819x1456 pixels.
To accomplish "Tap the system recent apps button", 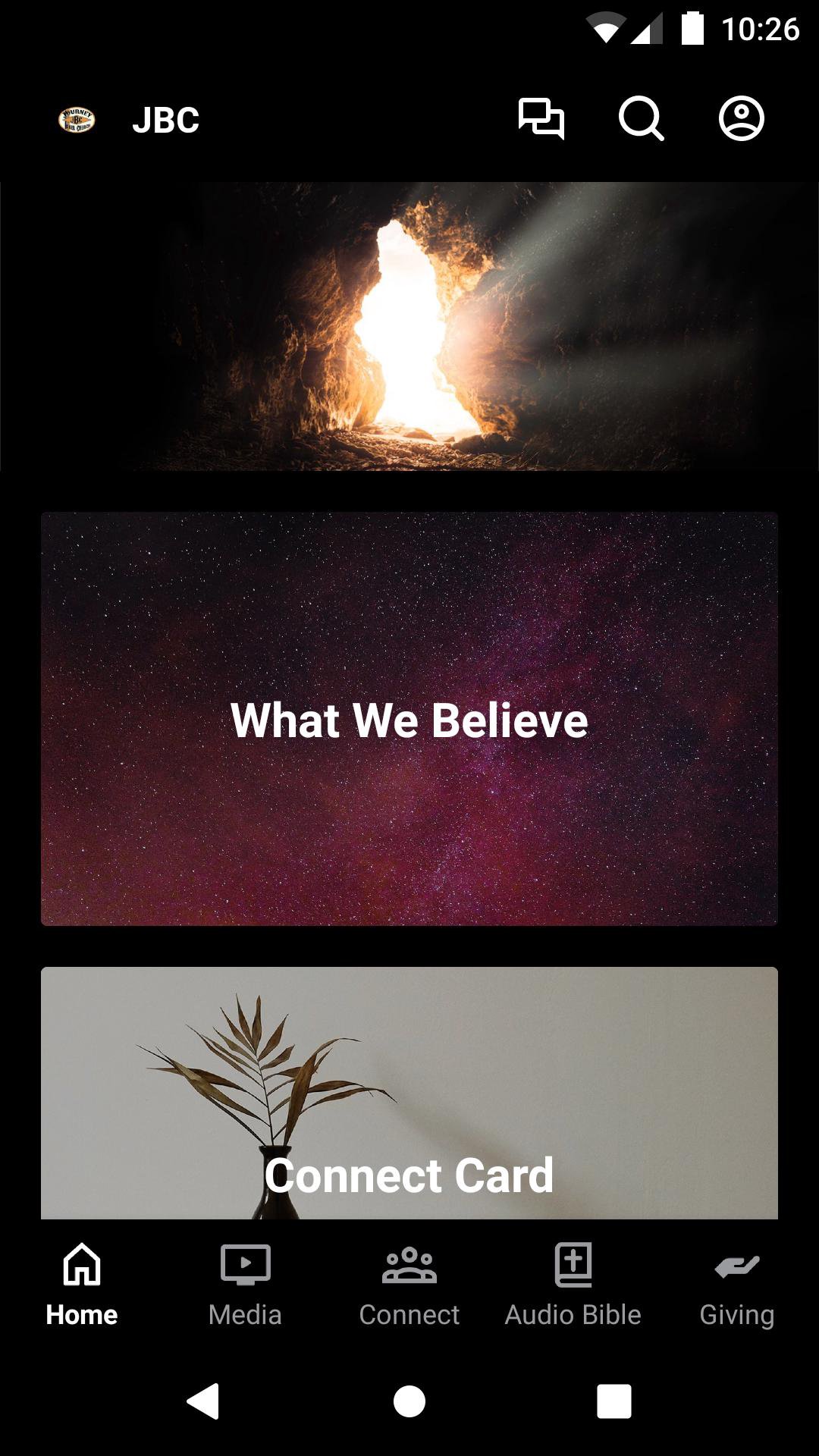I will [x=613, y=1401].
